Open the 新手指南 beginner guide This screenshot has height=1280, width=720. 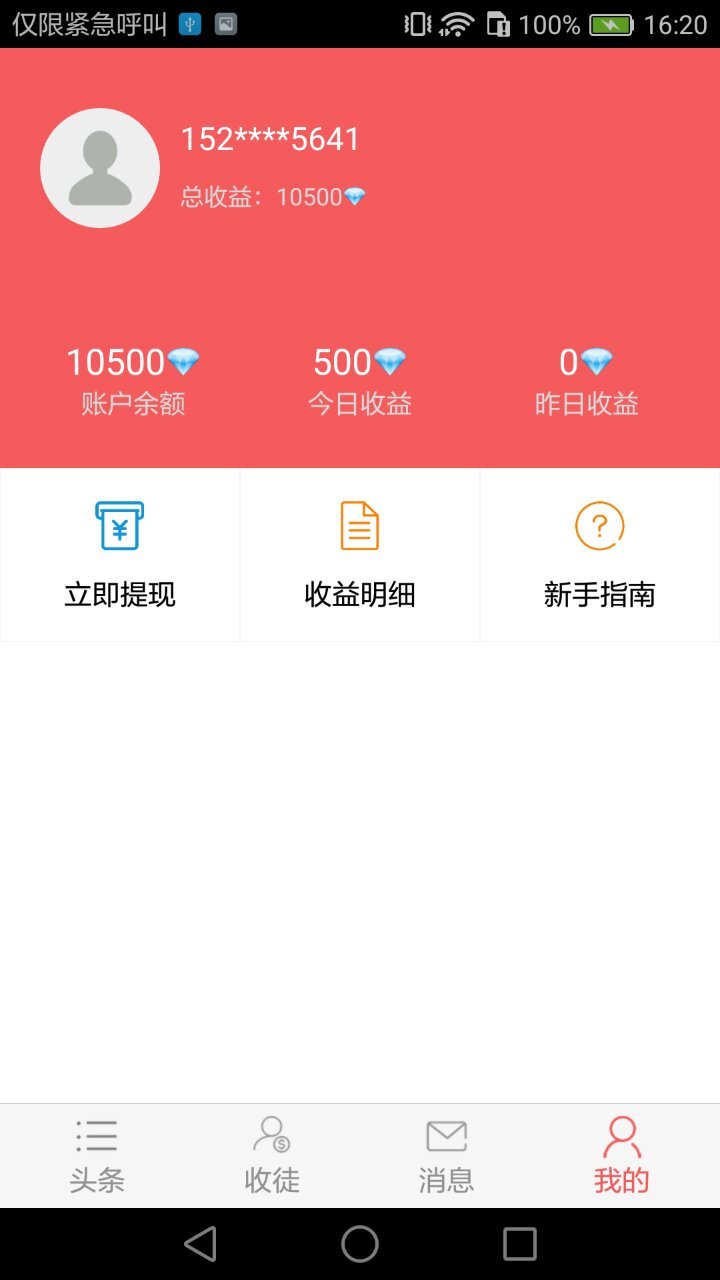pos(599,595)
